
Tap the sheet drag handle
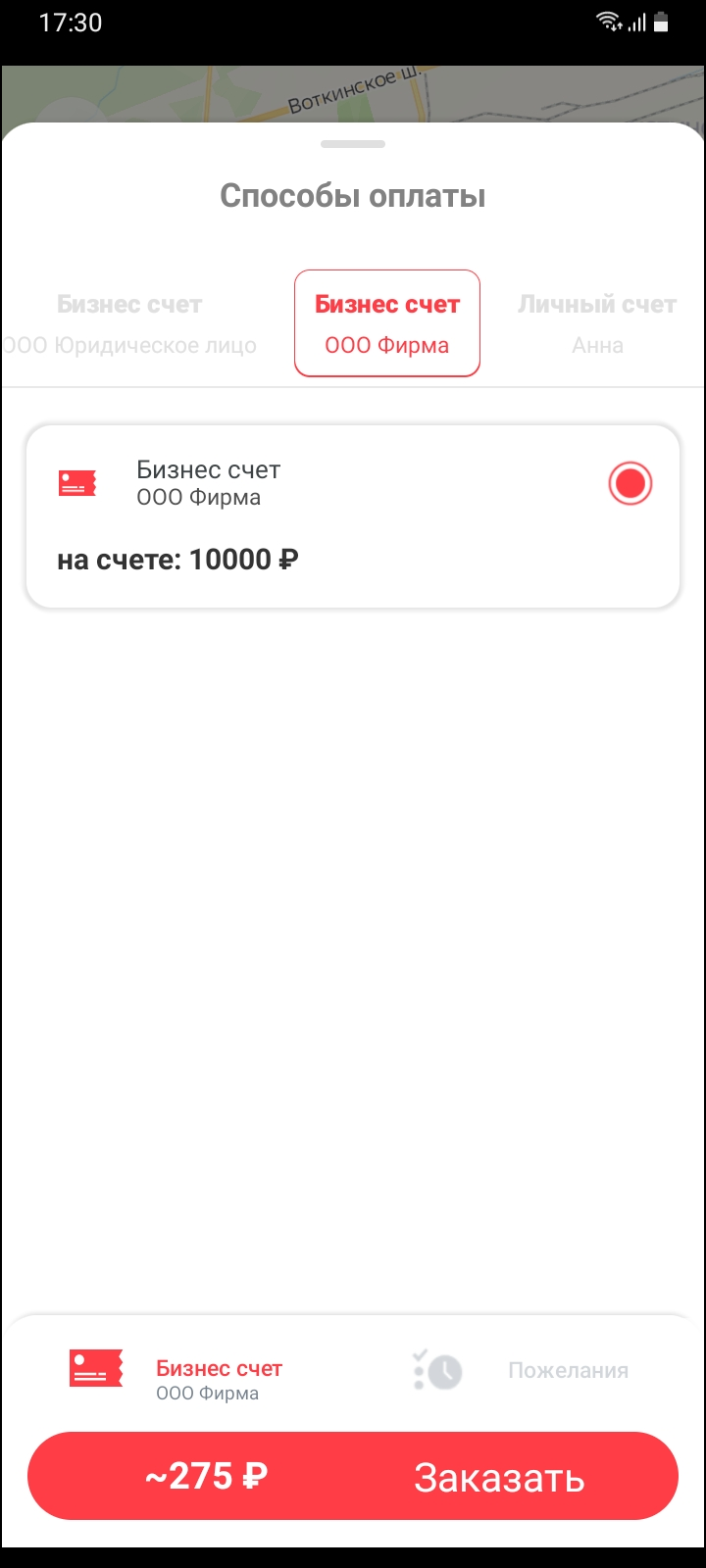[353, 145]
